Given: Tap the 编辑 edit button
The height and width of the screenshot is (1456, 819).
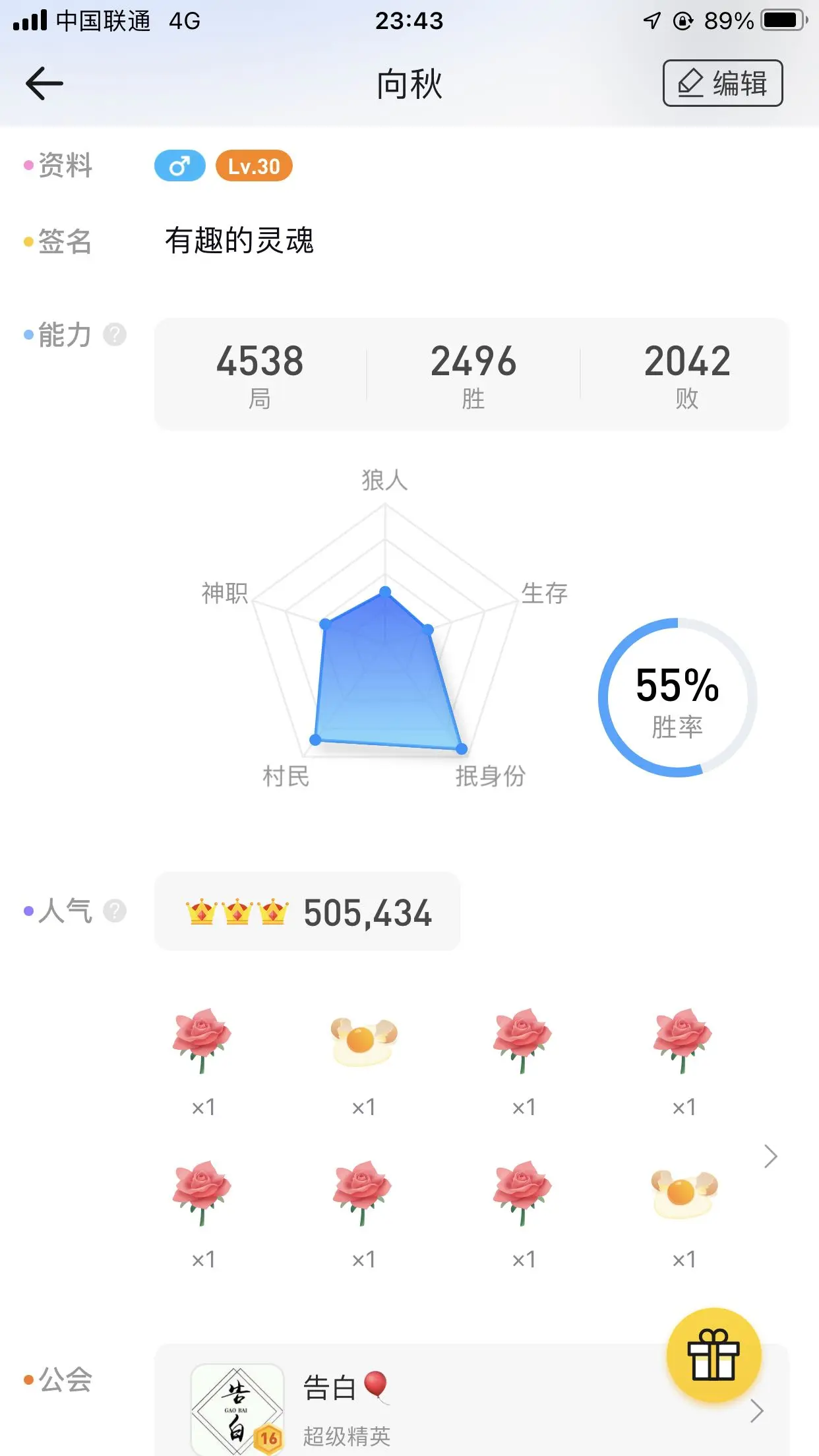Looking at the screenshot, I should (723, 83).
